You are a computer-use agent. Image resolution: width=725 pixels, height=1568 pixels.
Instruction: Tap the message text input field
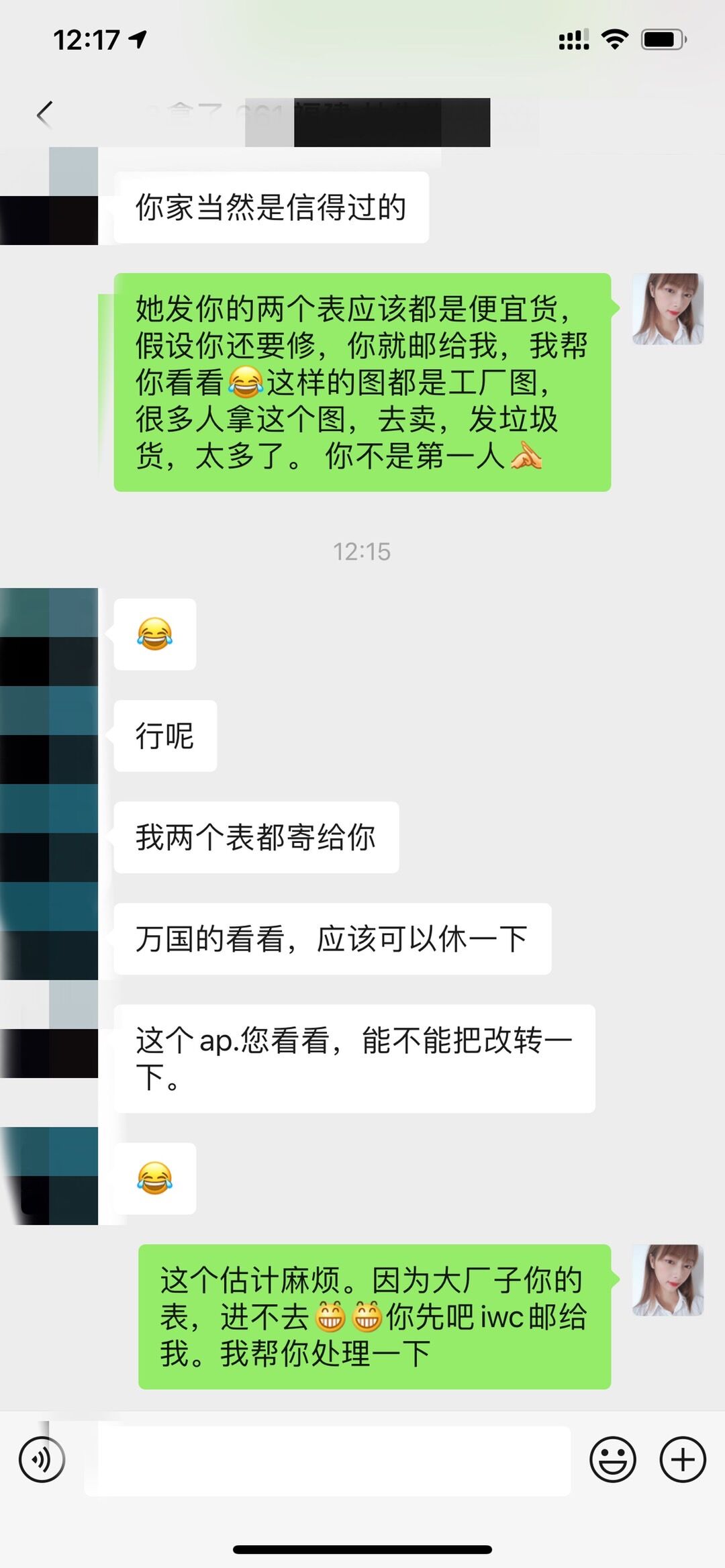point(328,1461)
